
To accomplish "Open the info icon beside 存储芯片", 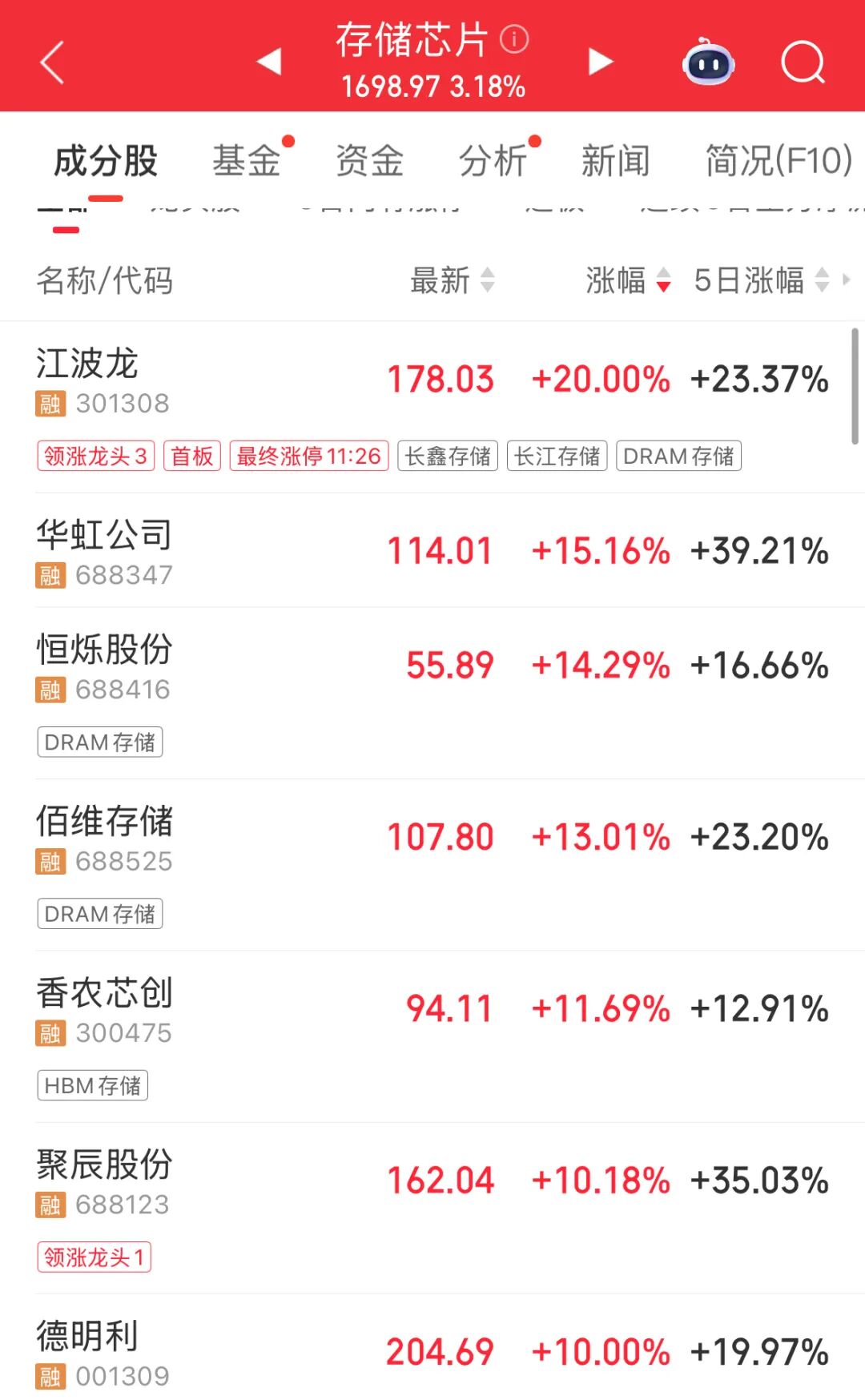I will point(514,38).
